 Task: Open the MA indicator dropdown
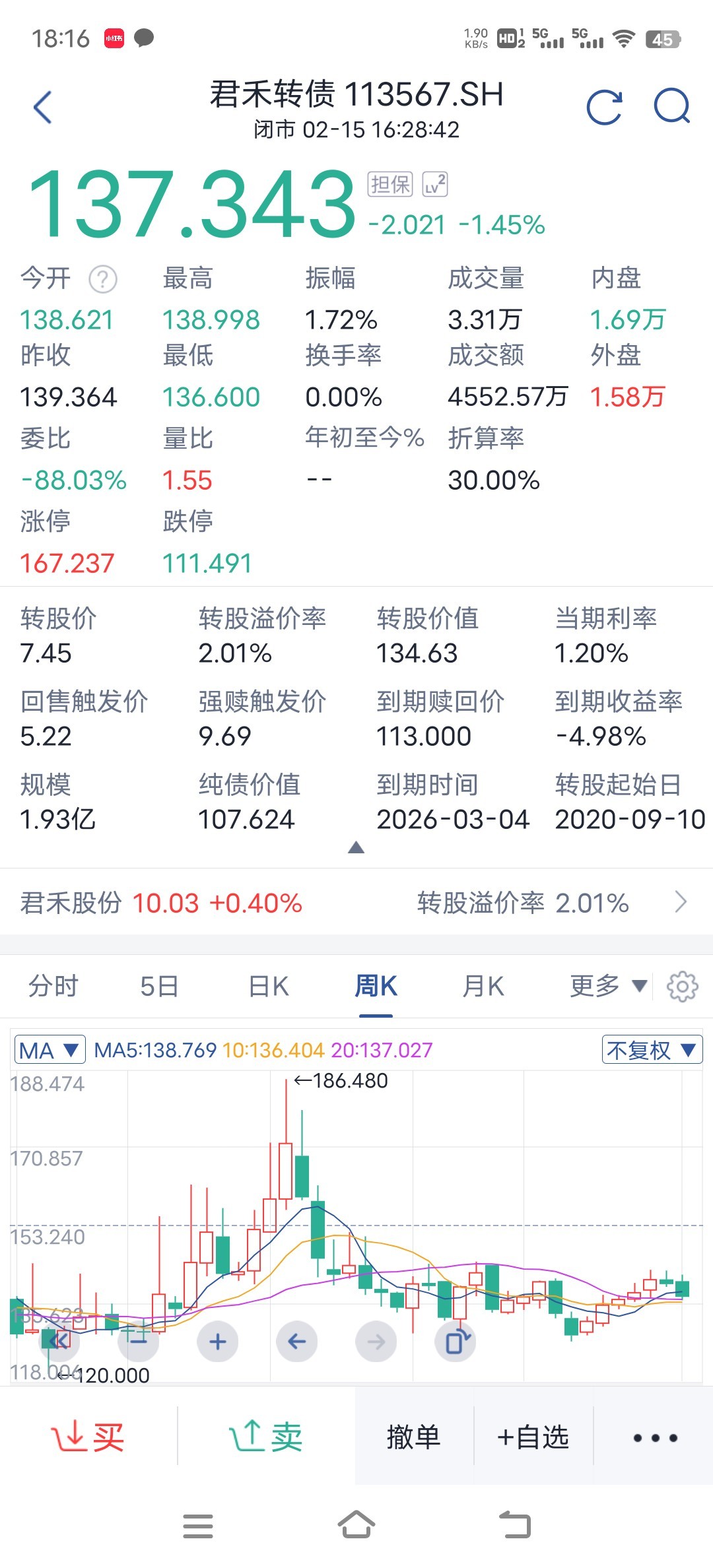pos(50,1049)
